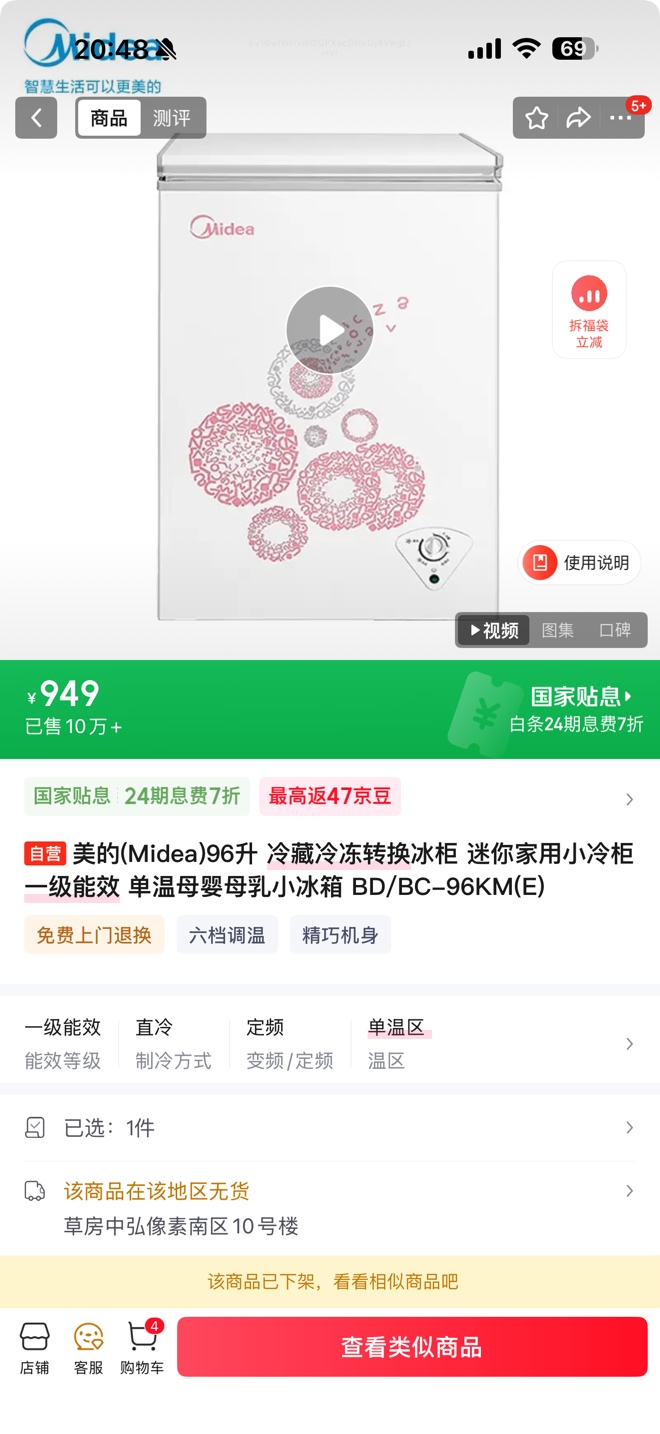Screen dimensions: 660x1434
Task: Change the delivery address row
Action: point(330,1208)
